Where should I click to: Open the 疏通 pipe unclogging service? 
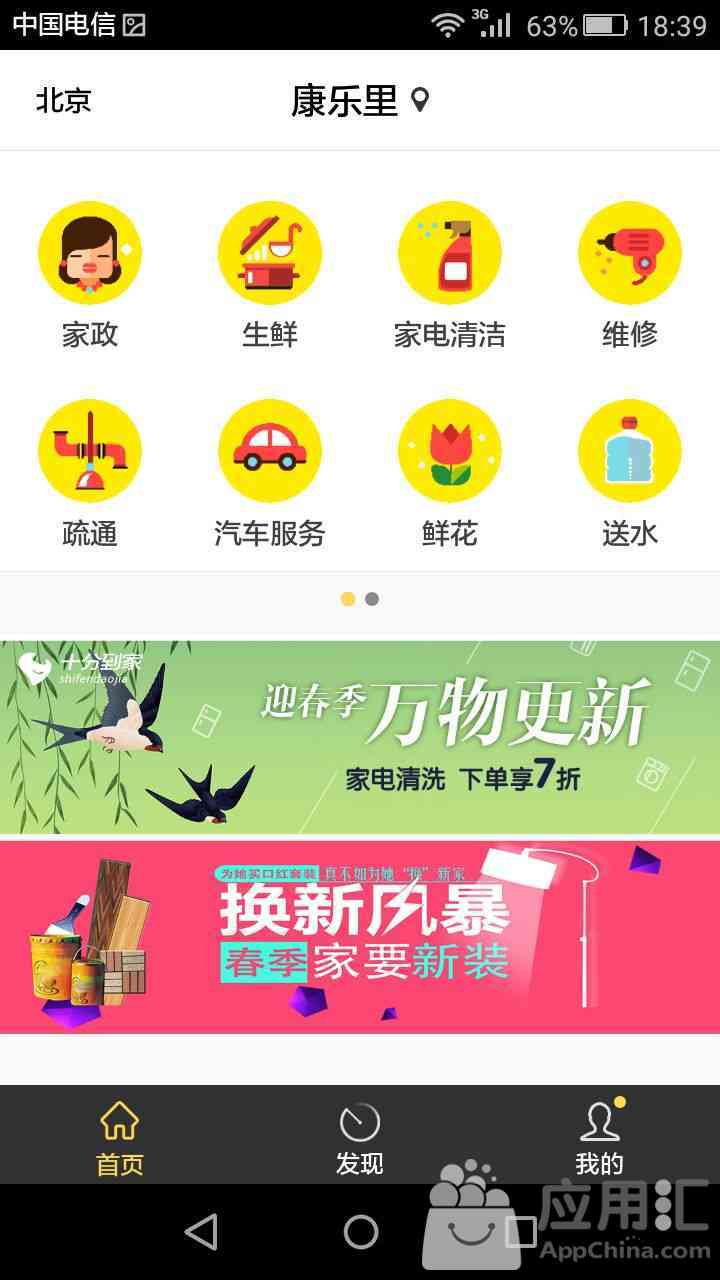pyautogui.click(x=90, y=474)
